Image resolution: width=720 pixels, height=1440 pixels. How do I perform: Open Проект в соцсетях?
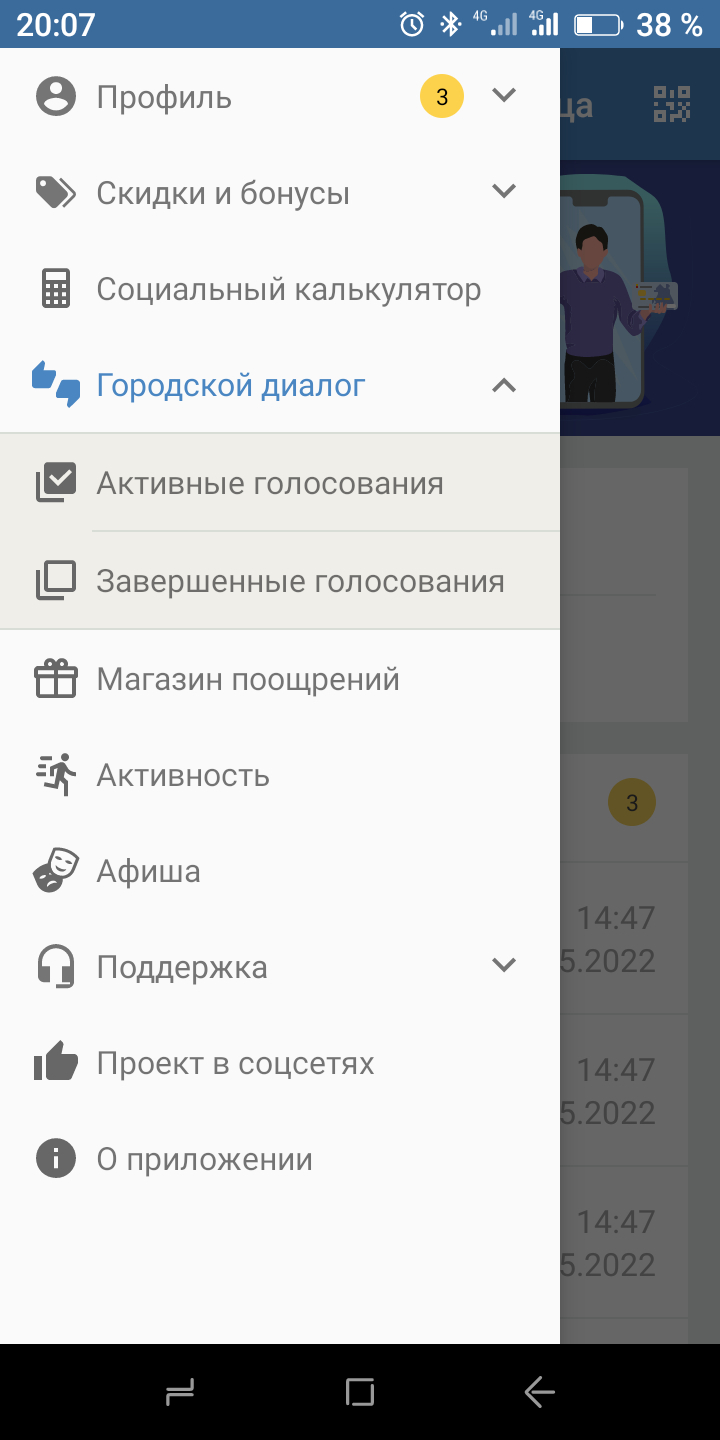point(235,1063)
